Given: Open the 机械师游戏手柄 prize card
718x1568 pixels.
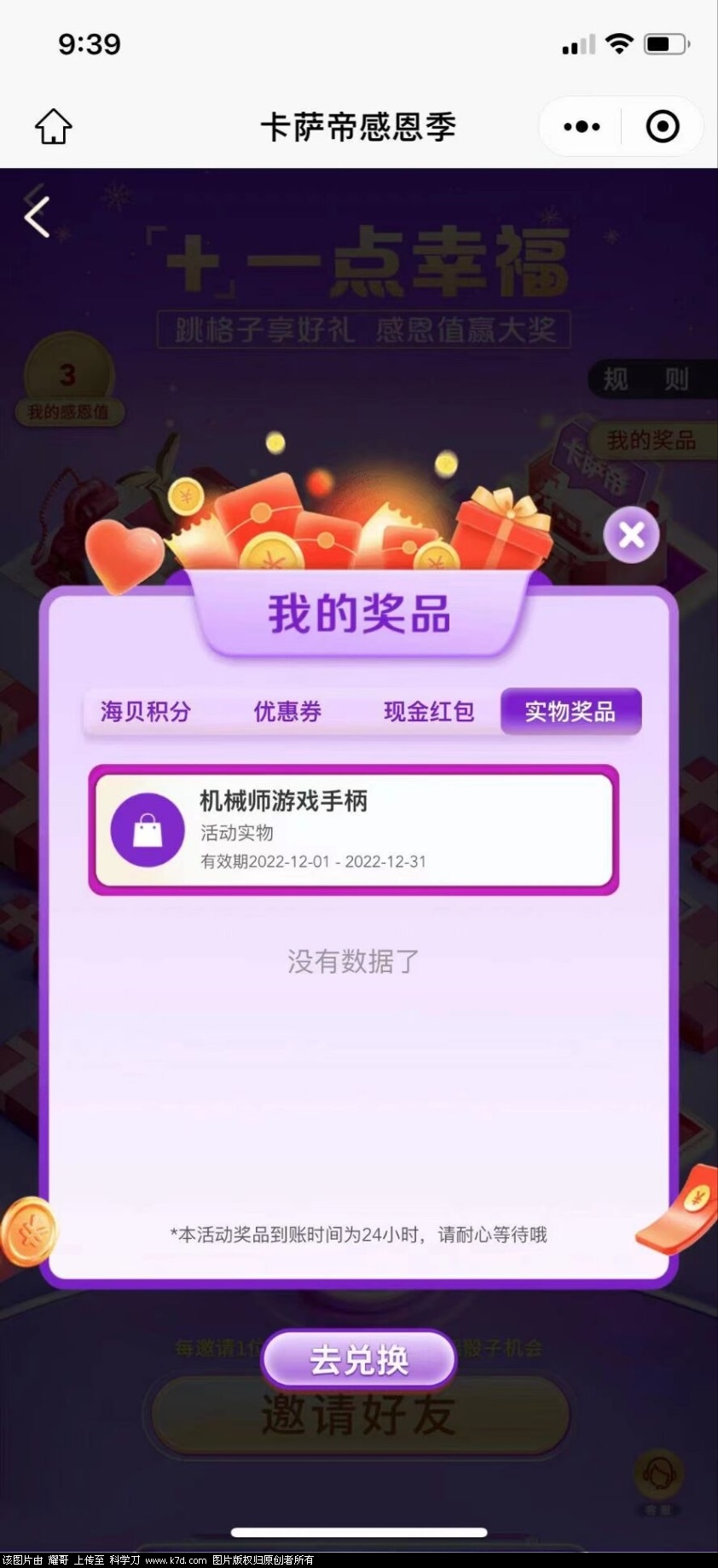Looking at the screenshot, I should [353, 830].
